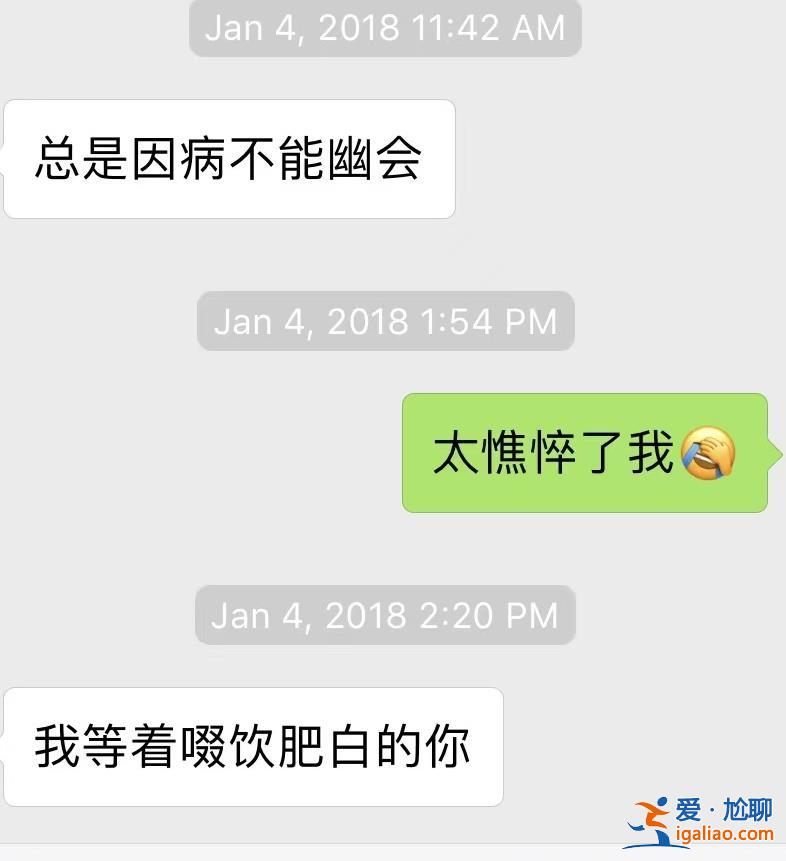
Task: Tap the word 憔悴 in the green bubble
Action: tap(530, 451)
